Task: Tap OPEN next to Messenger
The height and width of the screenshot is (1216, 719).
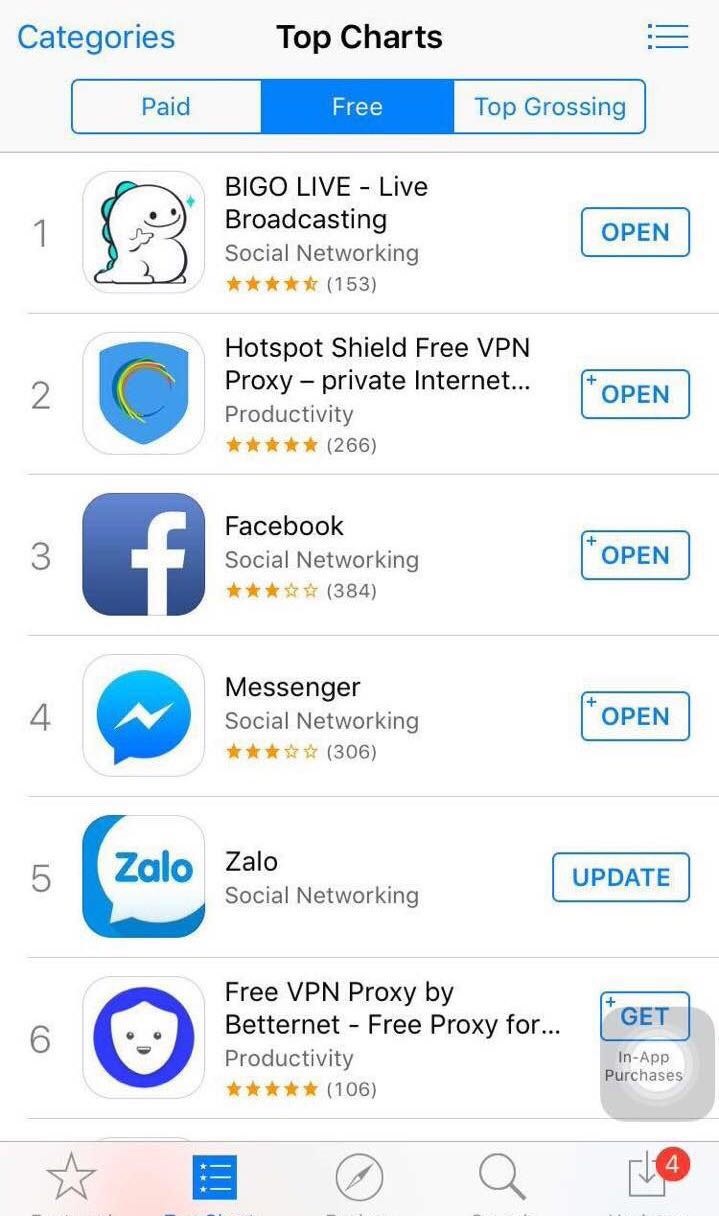Action: pos(635,716)
